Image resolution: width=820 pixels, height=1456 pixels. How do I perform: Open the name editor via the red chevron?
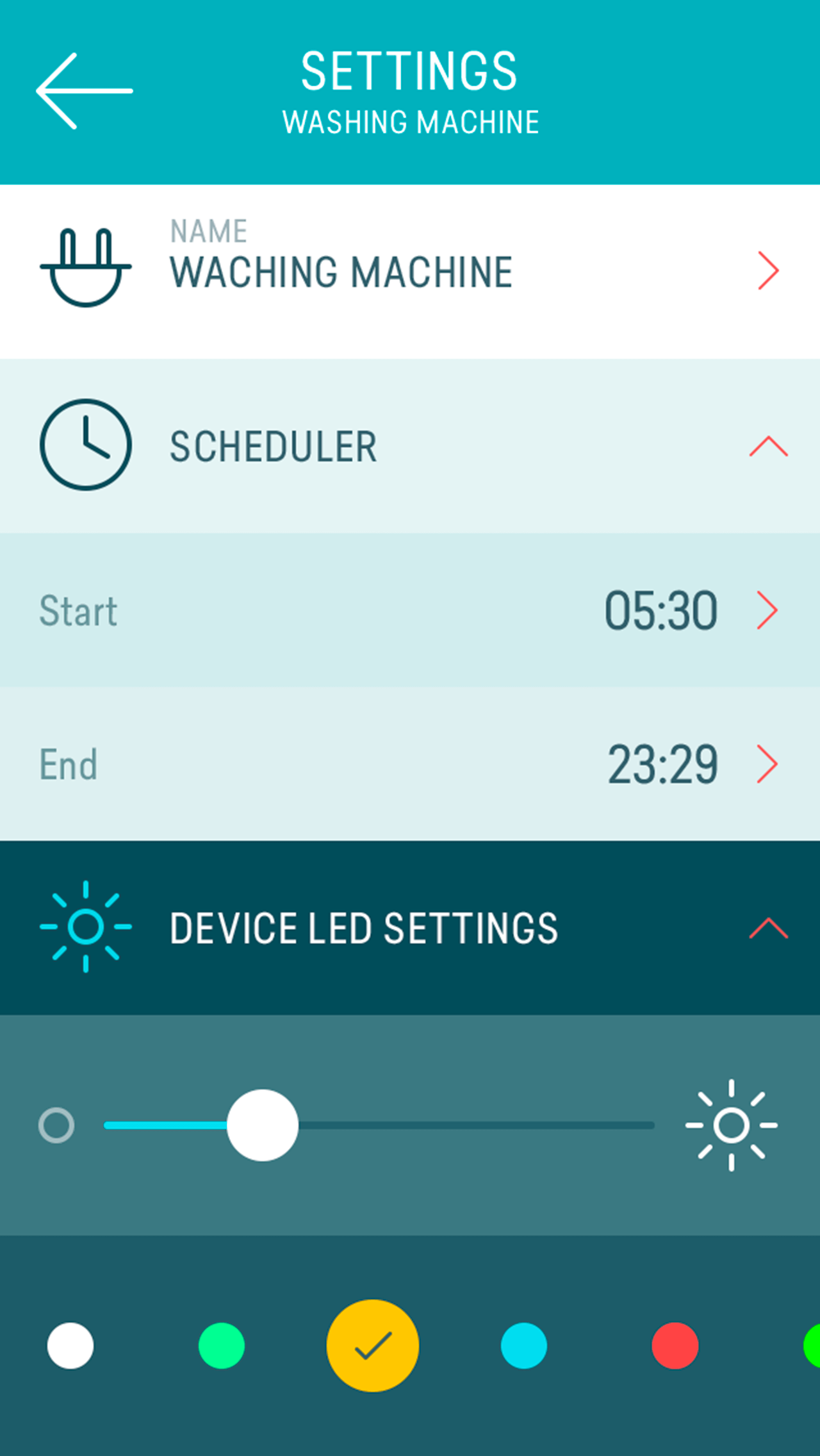(768, 269)
